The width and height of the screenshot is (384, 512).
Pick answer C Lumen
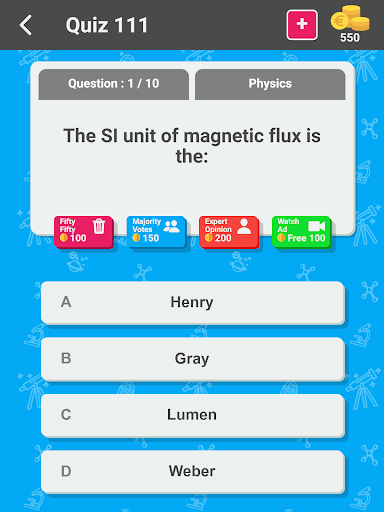pyautogui.click(x=193, y=415)
